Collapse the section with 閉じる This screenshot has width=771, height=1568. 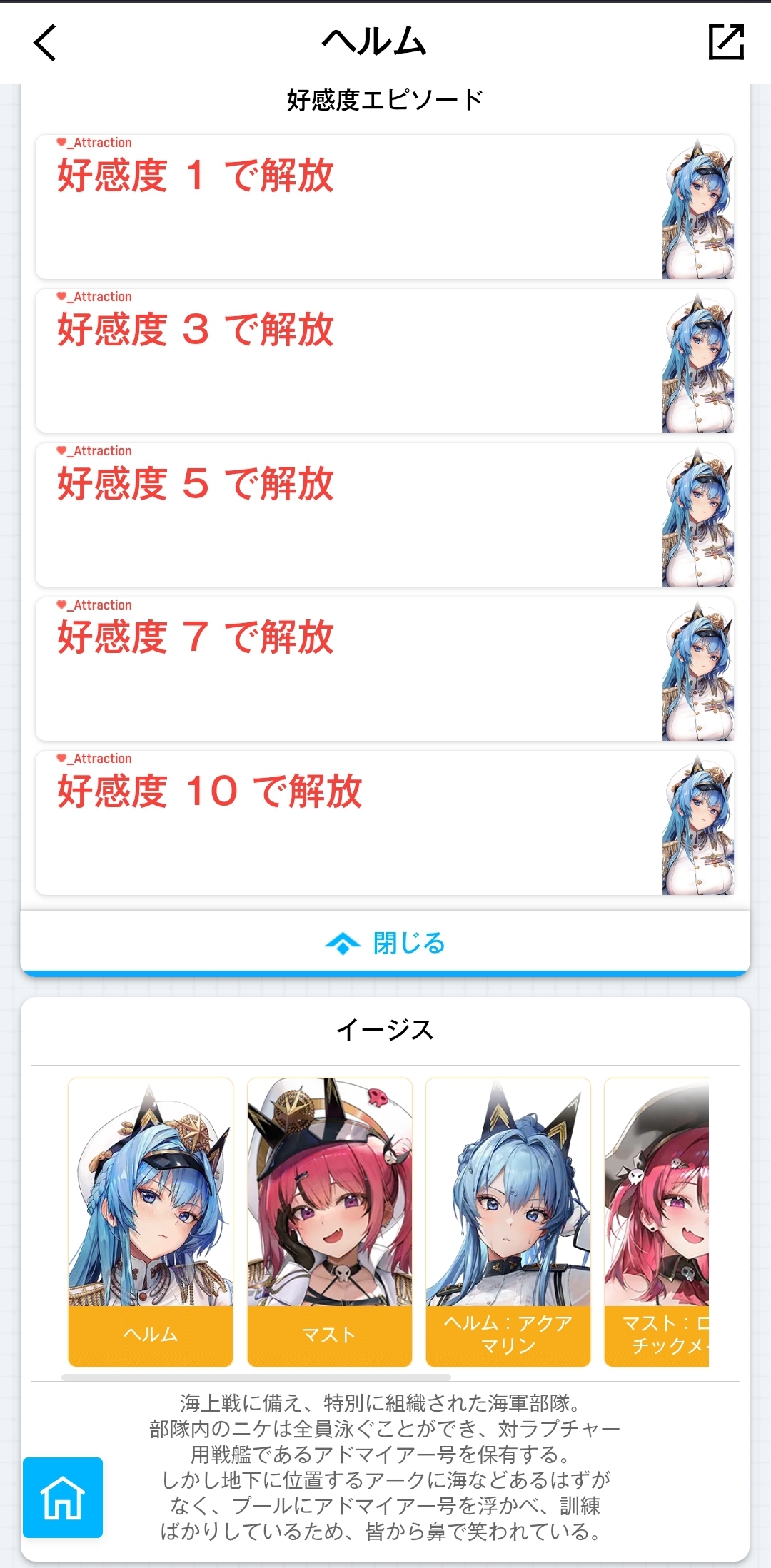[x=385, y=943]
